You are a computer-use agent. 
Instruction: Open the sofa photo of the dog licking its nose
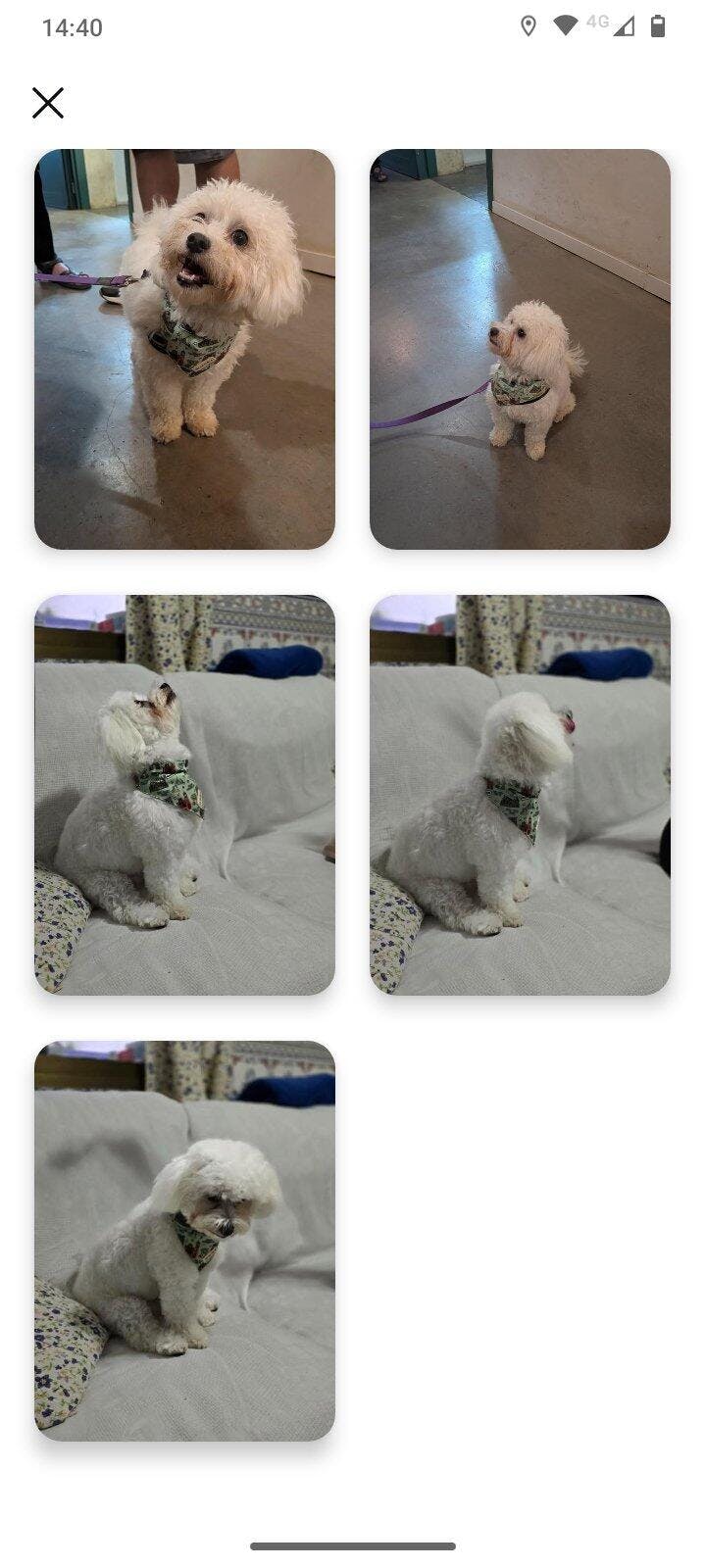pos(520,795)
